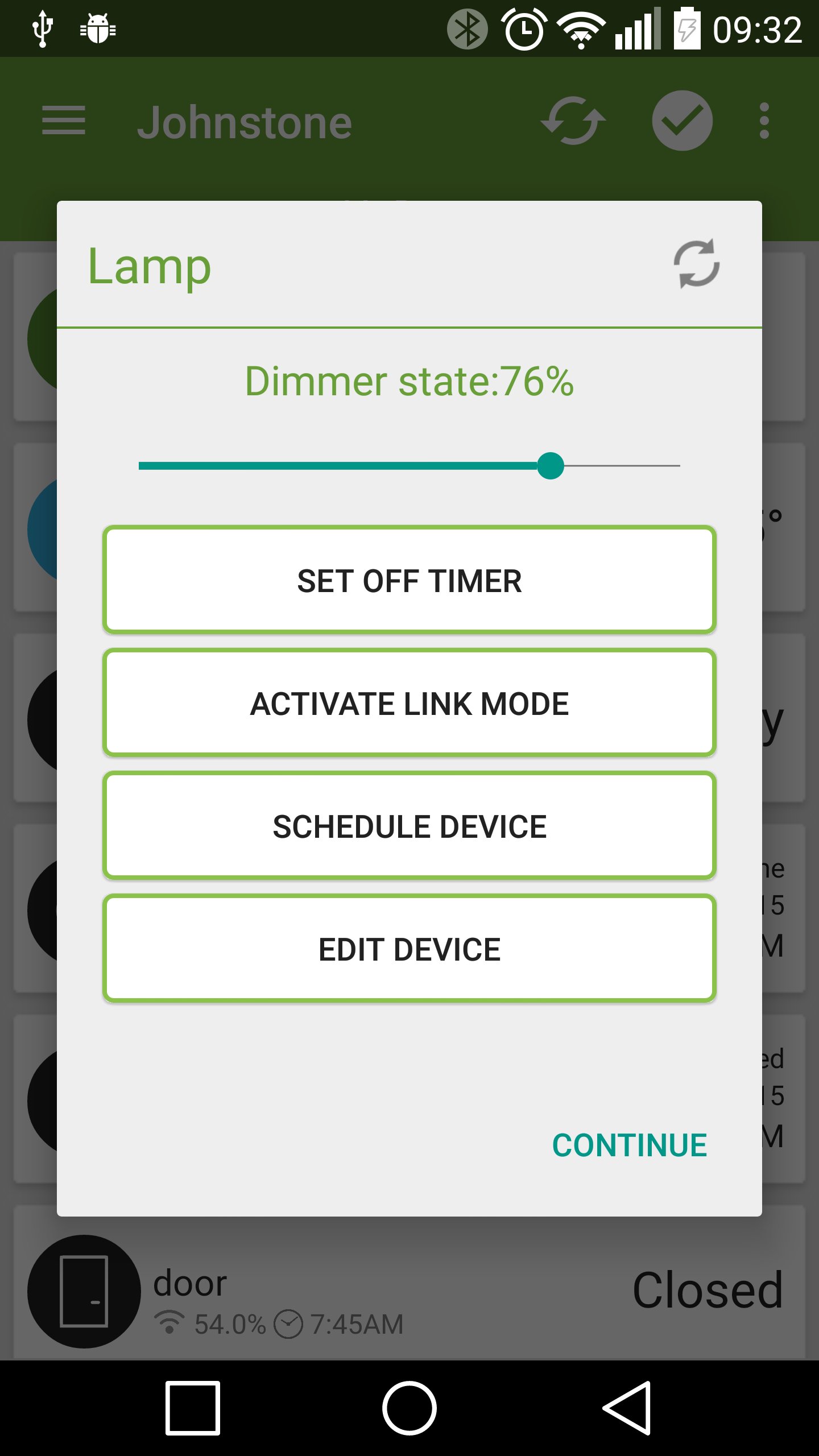Tap the checkmark icon in the app bar
This screenshot has width=819, height=1456.
(x=682, y=120)
